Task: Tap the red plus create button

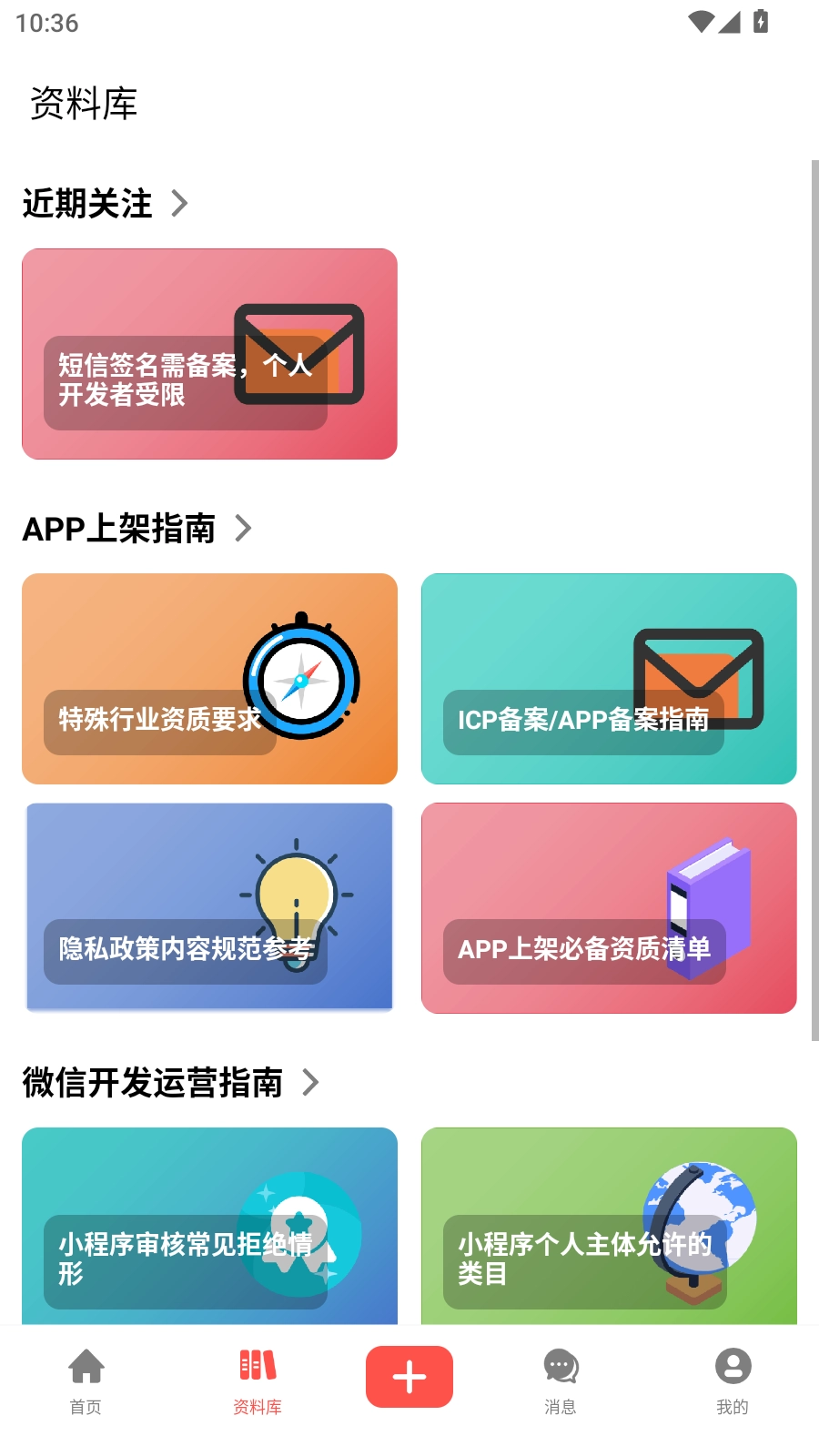Action: click(409, 1377)
